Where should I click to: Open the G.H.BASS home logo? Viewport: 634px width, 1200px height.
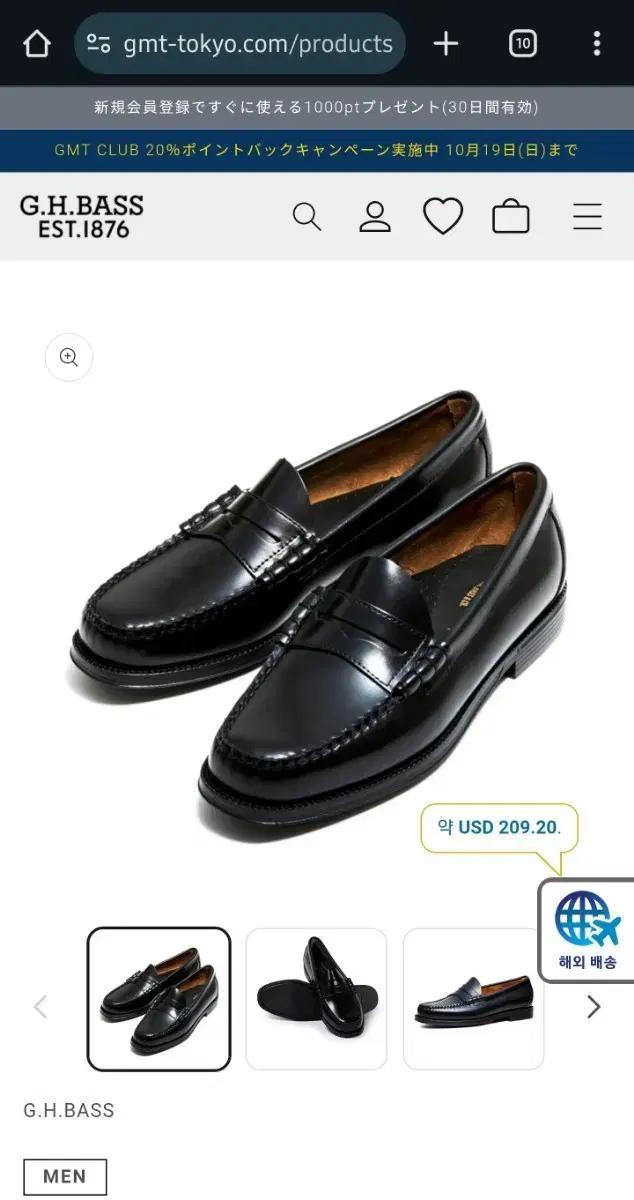point(81,216)
